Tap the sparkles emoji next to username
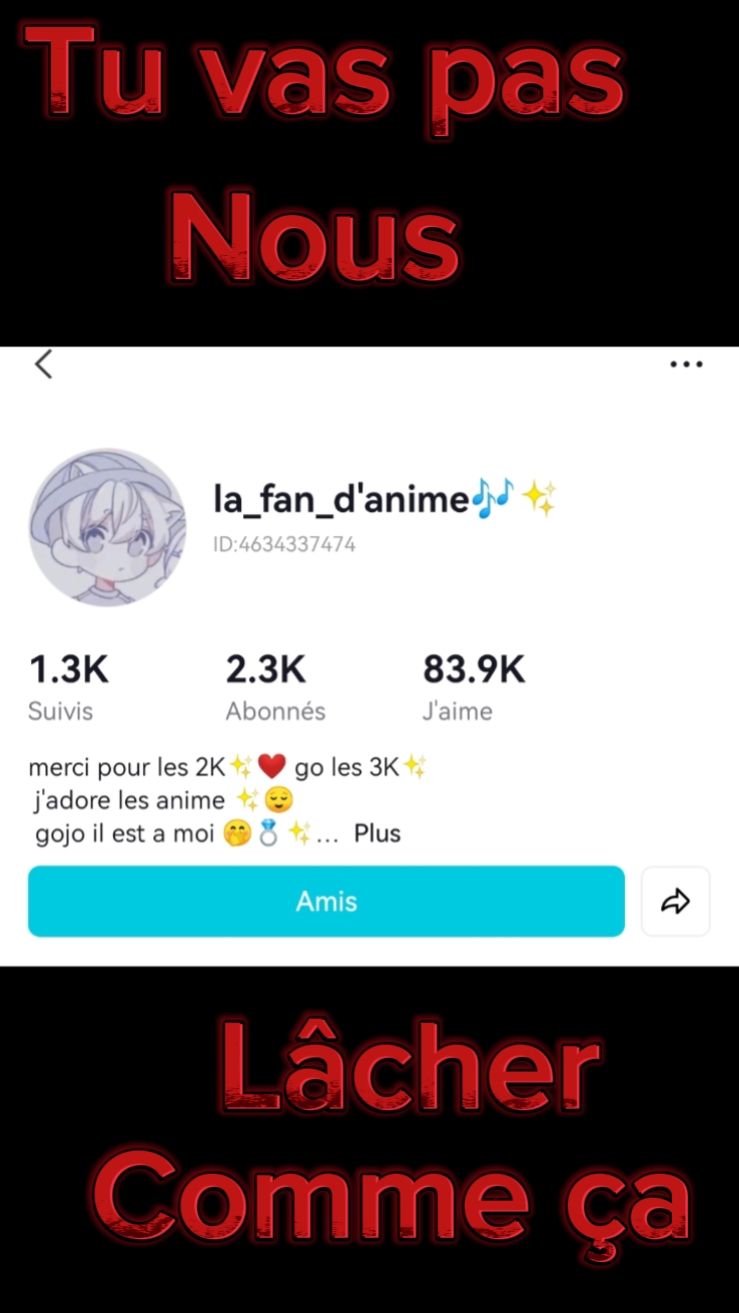Viewport: 739px width, 1313px height. [x=540, y=498]
